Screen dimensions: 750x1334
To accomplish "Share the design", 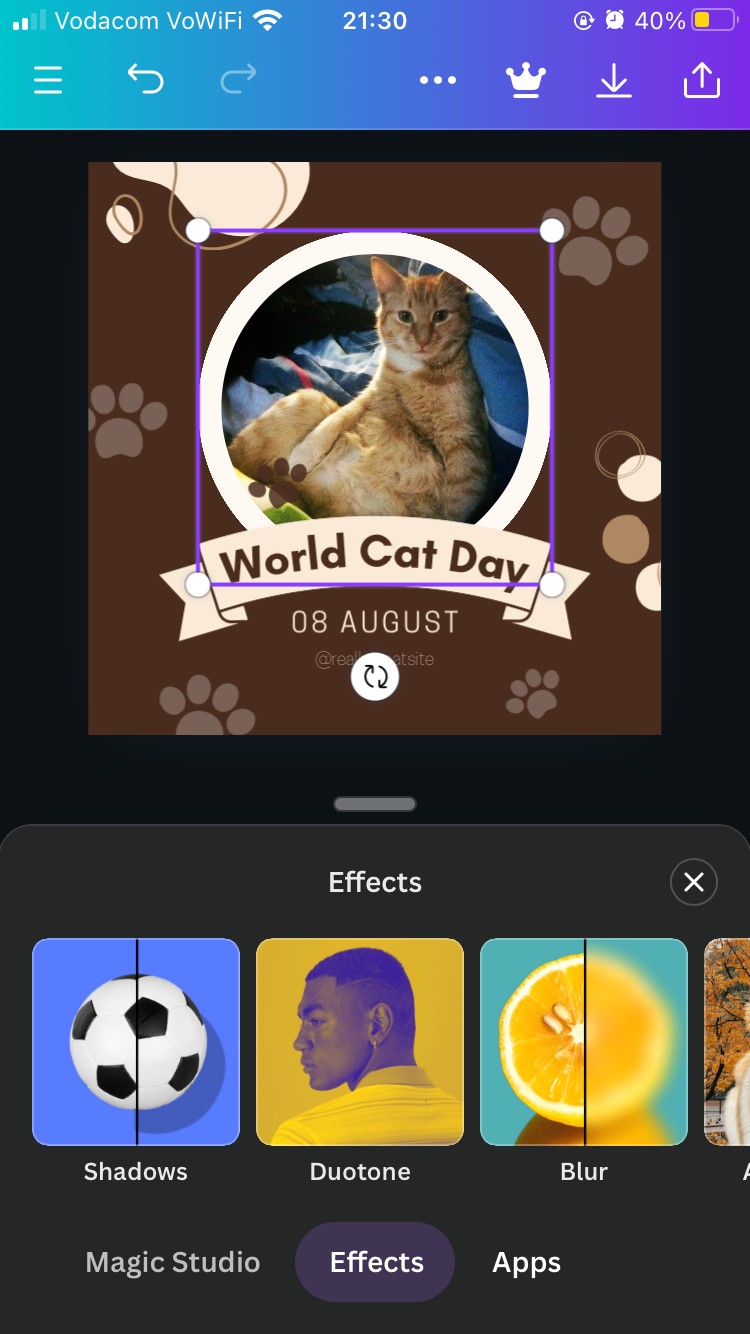I will click(x=702, y=80).
